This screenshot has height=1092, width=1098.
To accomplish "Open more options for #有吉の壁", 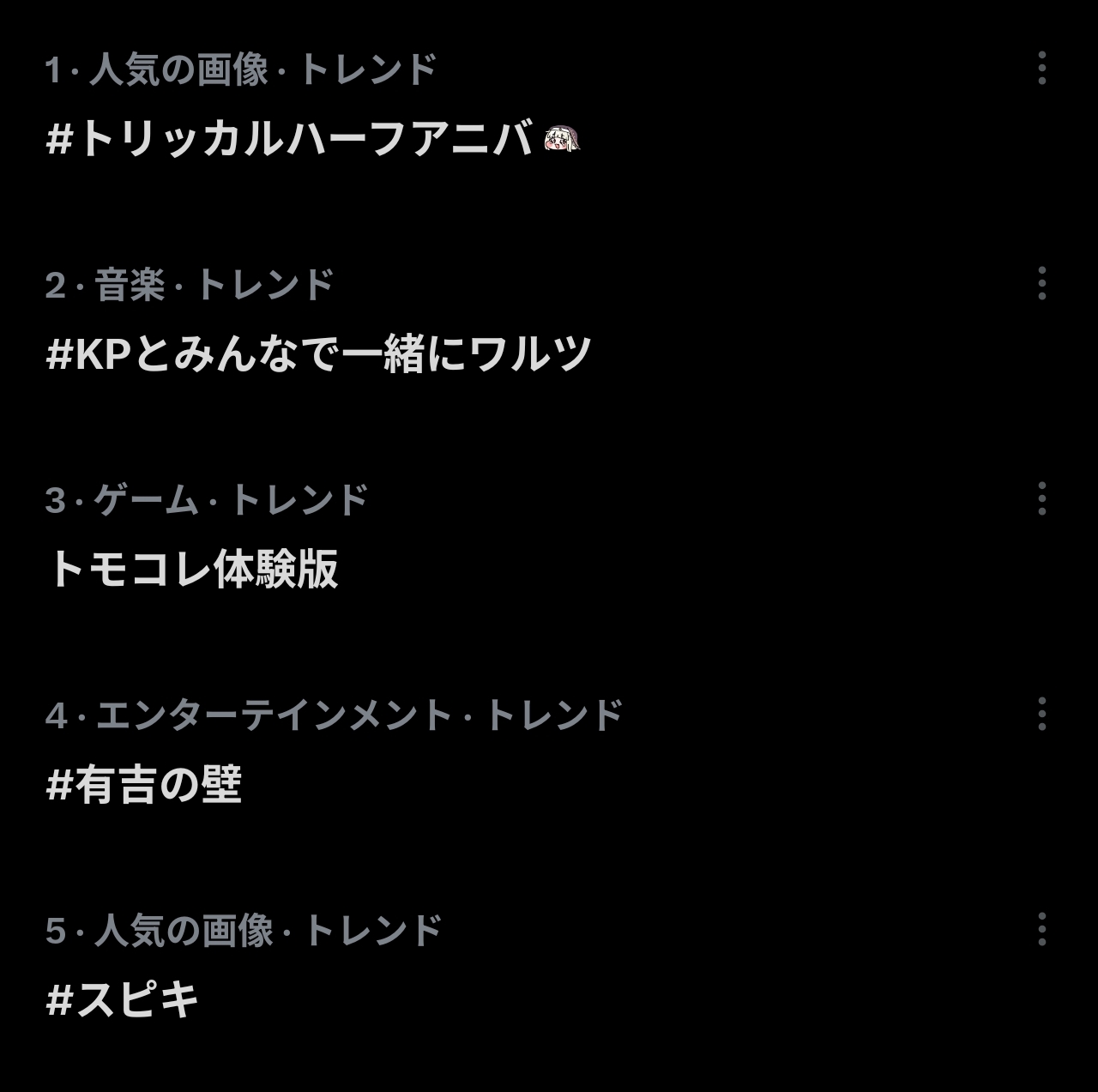I will [1041, 714].
